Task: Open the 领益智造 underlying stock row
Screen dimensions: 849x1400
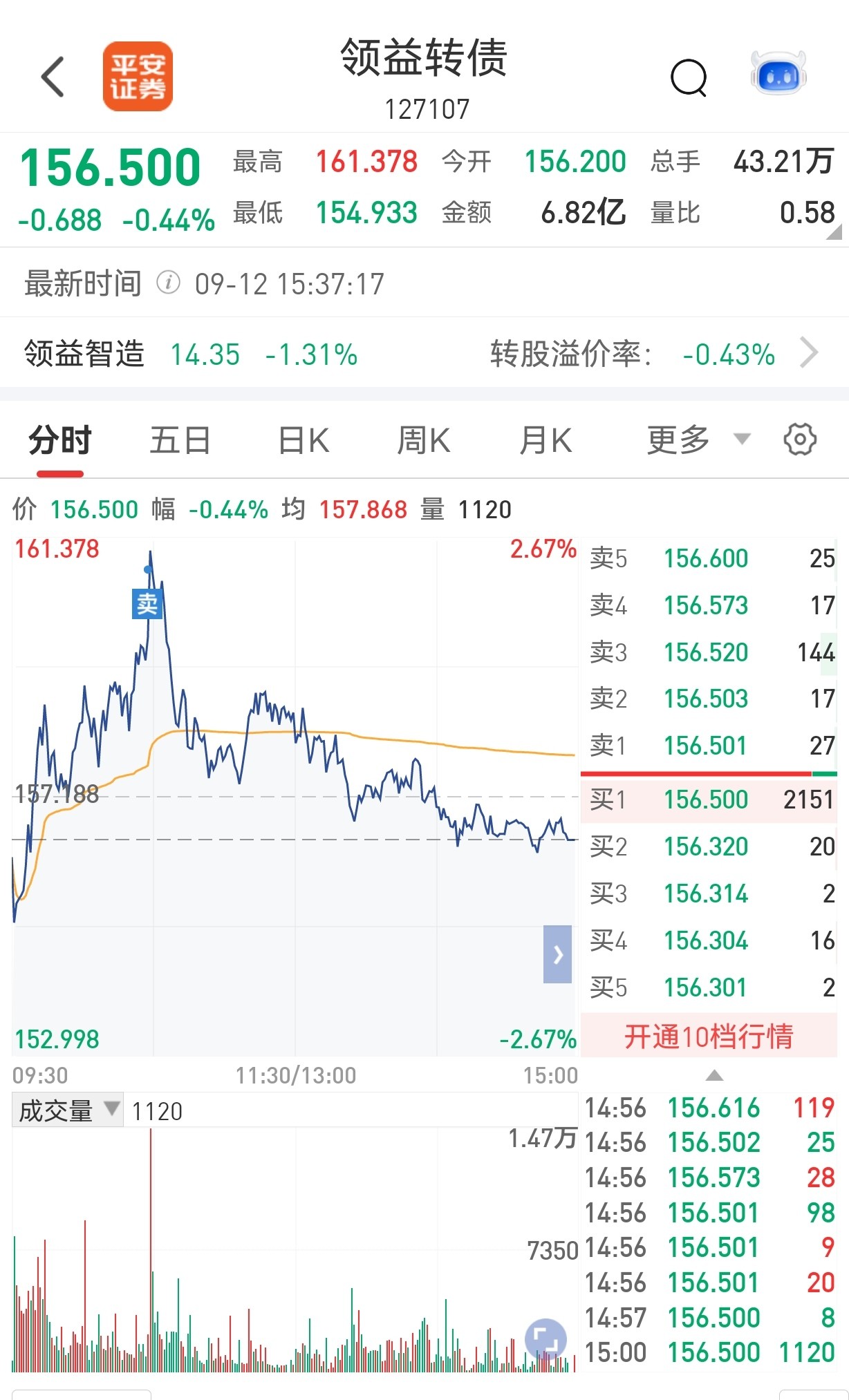Action: point(424,354)
